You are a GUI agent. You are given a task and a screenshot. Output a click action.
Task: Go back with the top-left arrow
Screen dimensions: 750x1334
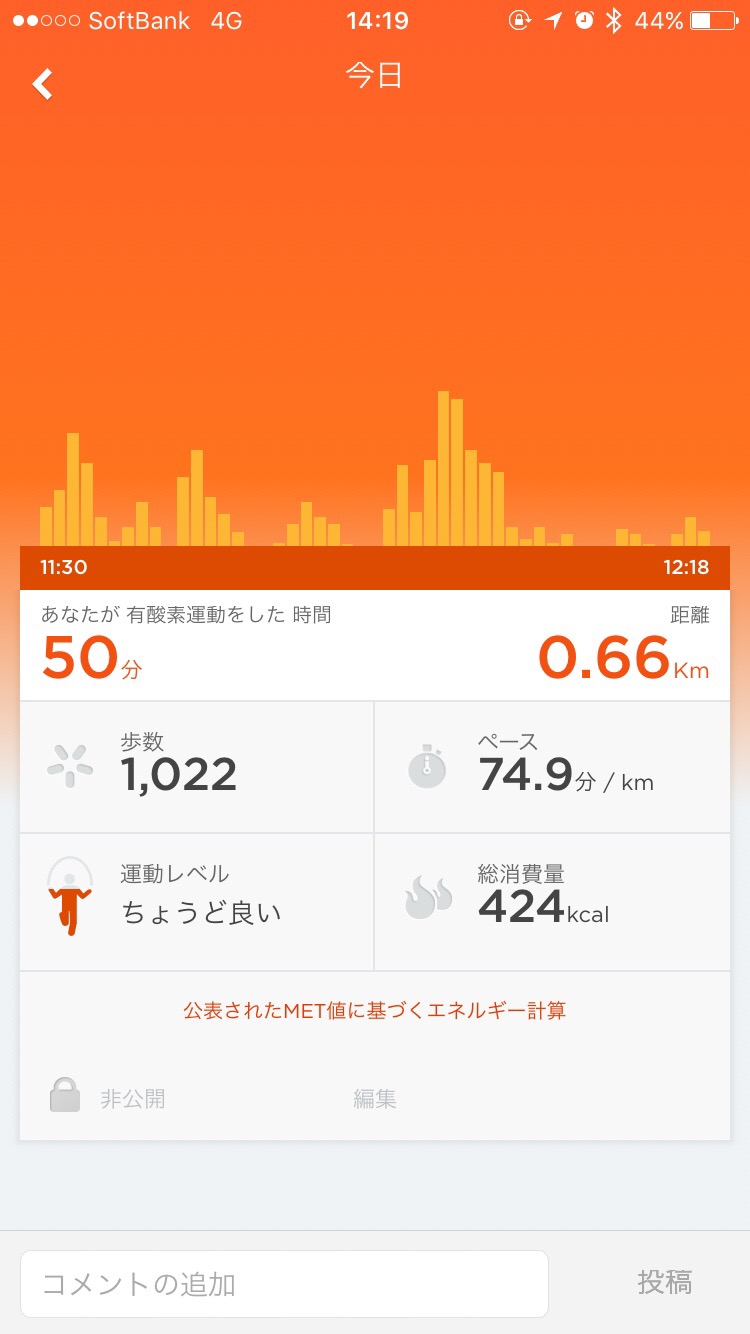click(x=42, y=84)
